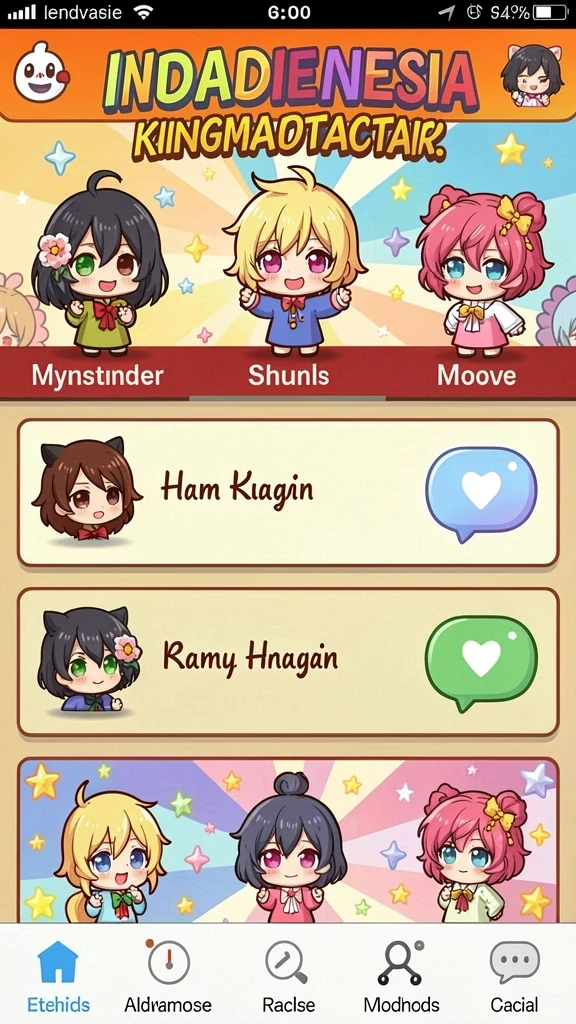Open Ham Kıagin's card
576x1024 pixels.
tap(288, 493)
